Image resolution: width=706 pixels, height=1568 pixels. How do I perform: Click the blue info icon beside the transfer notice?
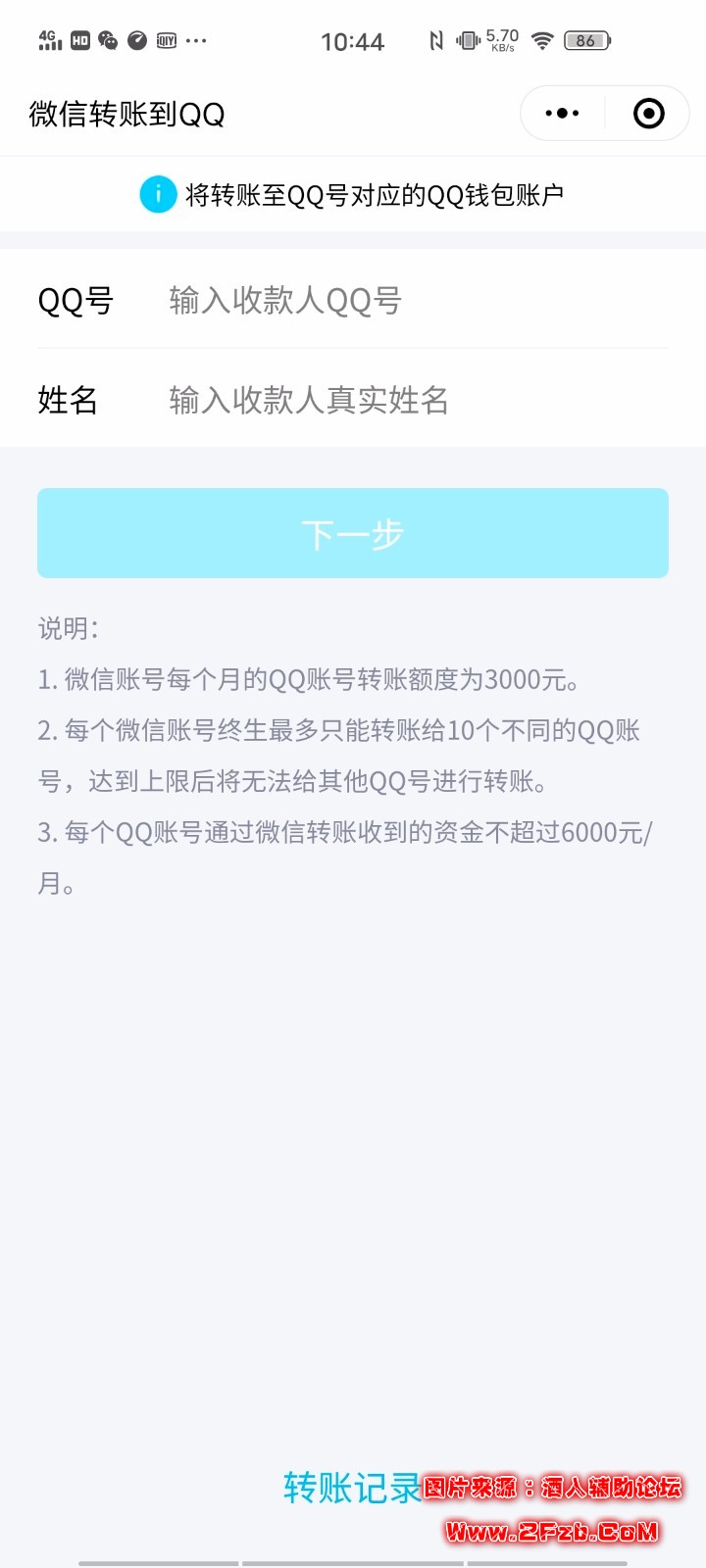click(157, 194)
